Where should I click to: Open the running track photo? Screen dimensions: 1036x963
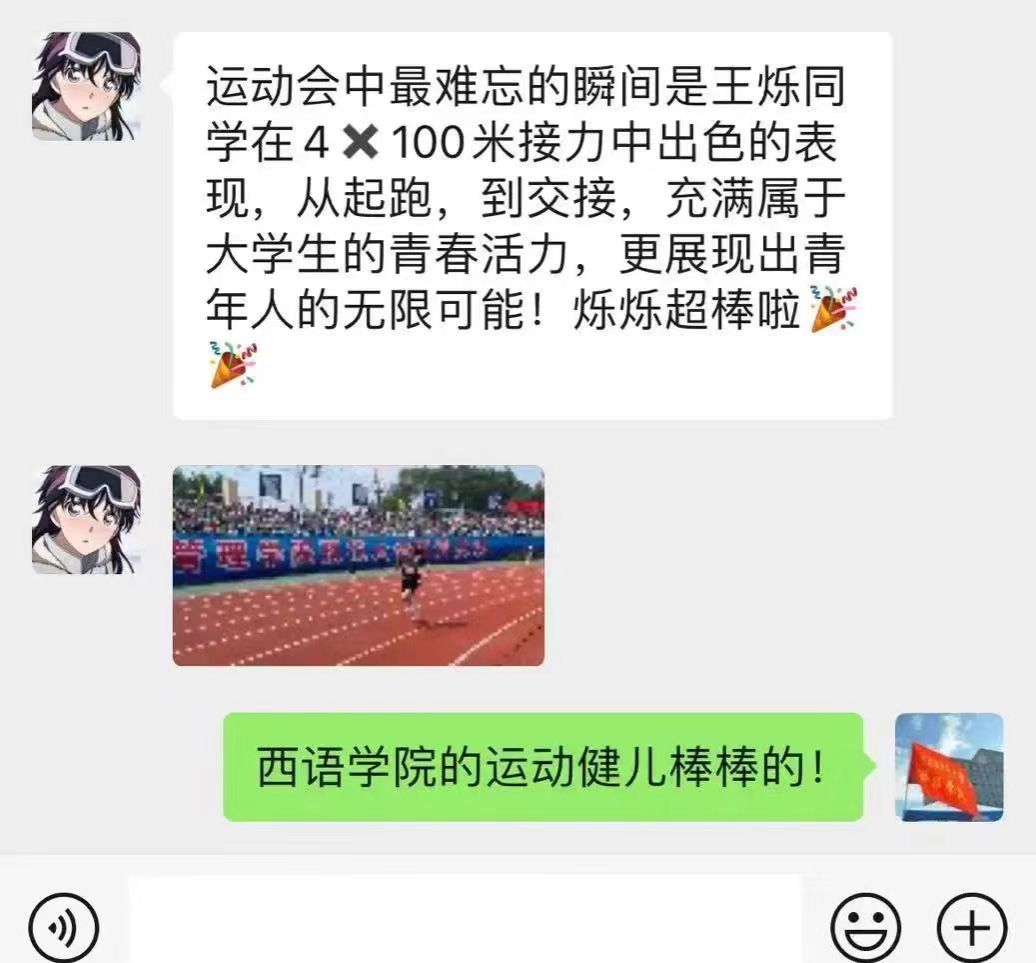click(x=358, y=566)
